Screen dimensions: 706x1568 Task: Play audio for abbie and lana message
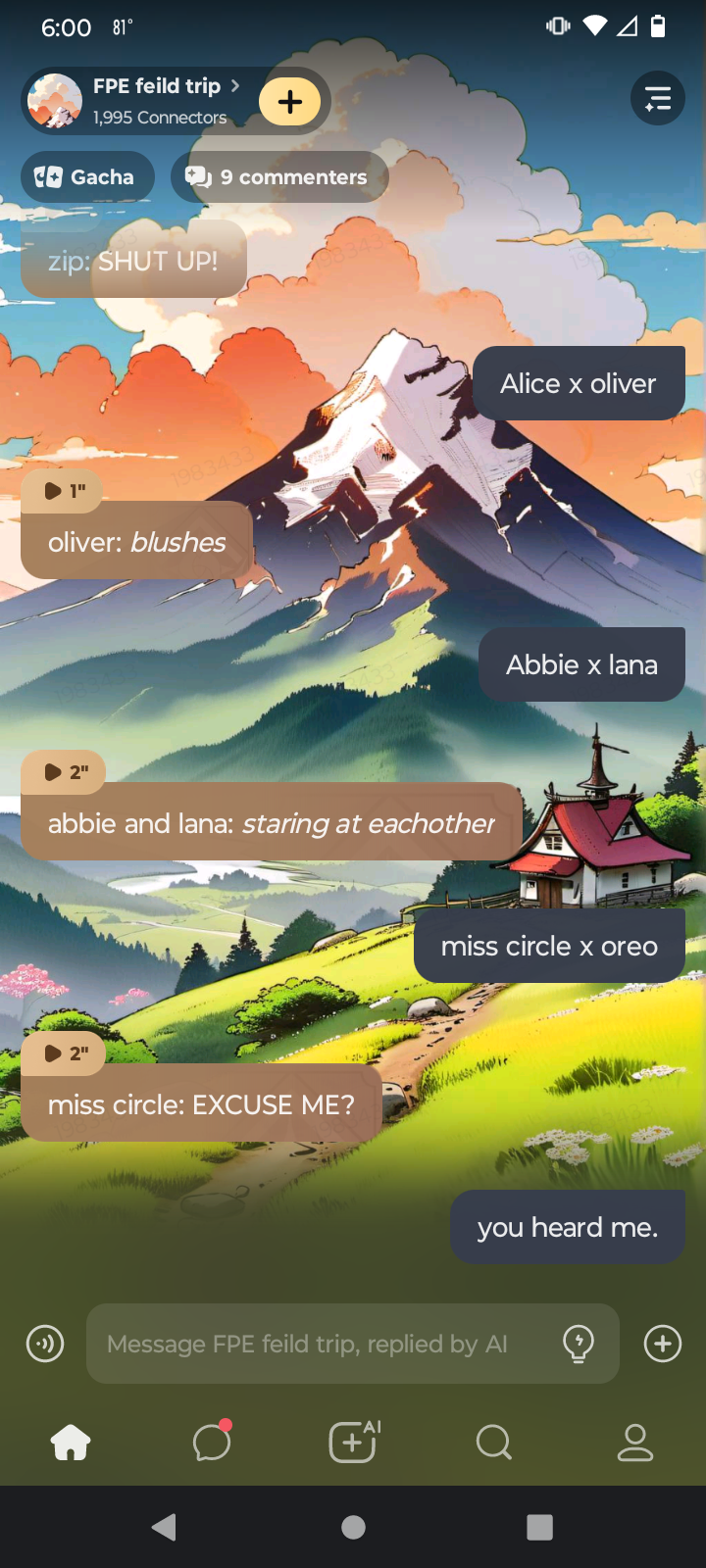65,772
